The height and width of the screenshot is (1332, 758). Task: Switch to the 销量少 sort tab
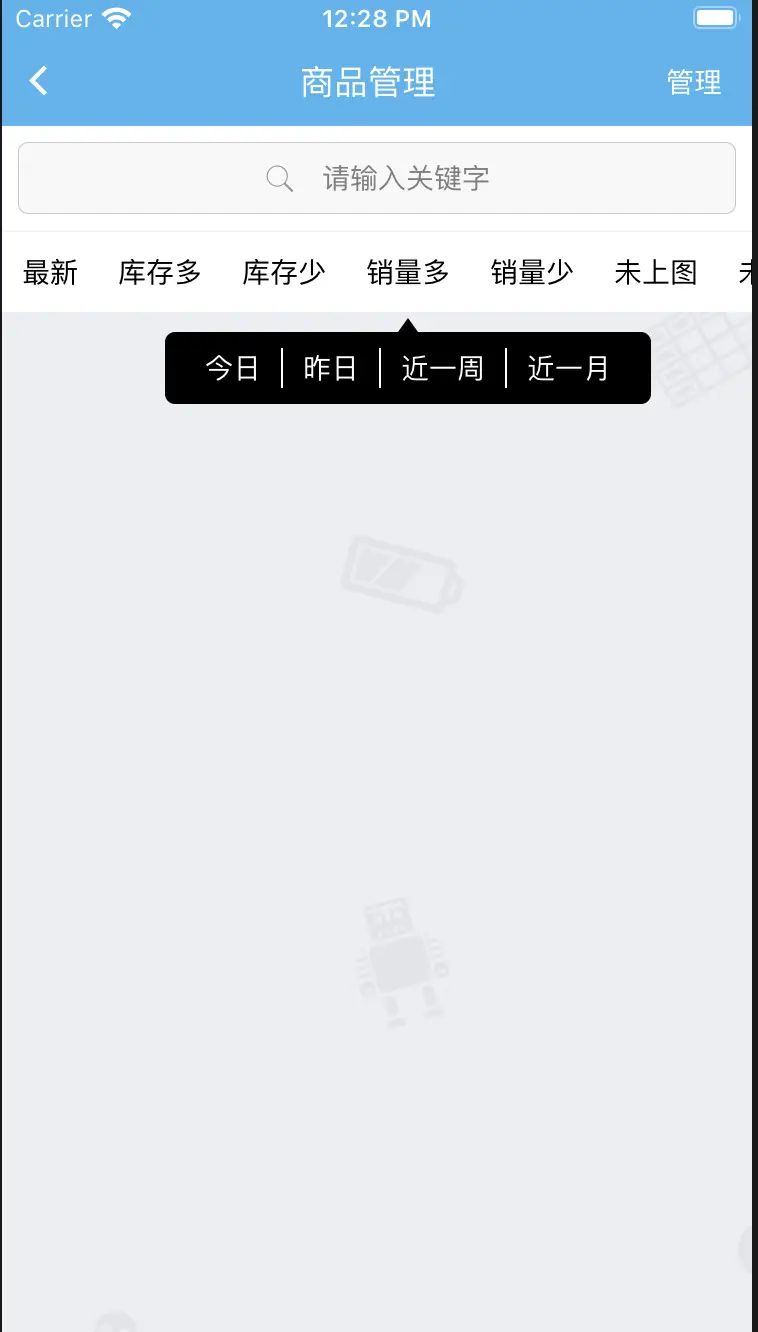pyautogui.click(x=532, y=272)
